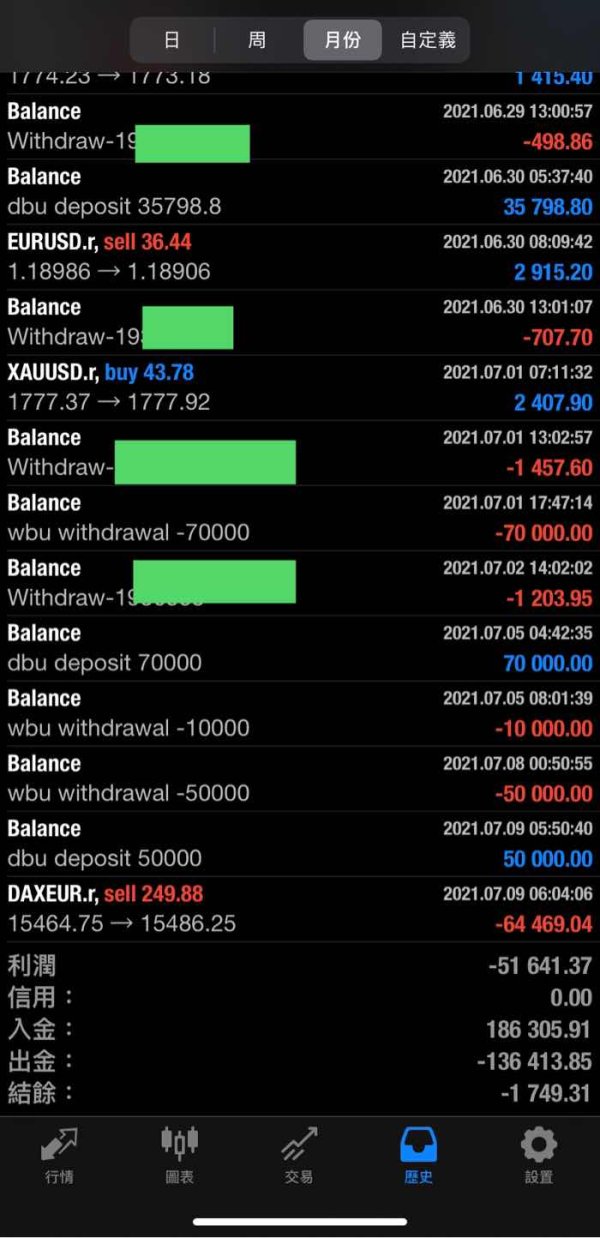The image size is (600, 1238).
Task: Go to the 行情 tab
Action: 59,1154
